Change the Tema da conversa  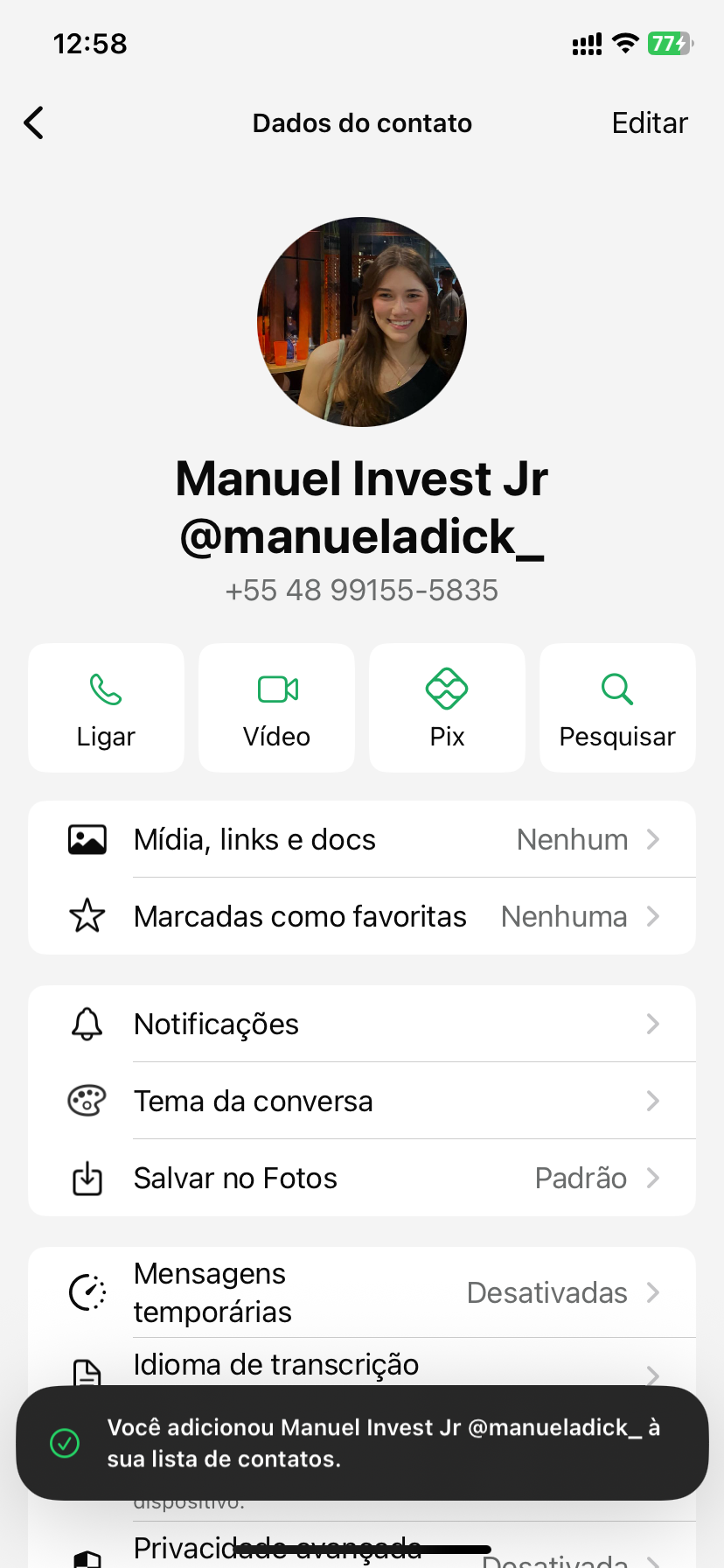[x=362, y=1101]
